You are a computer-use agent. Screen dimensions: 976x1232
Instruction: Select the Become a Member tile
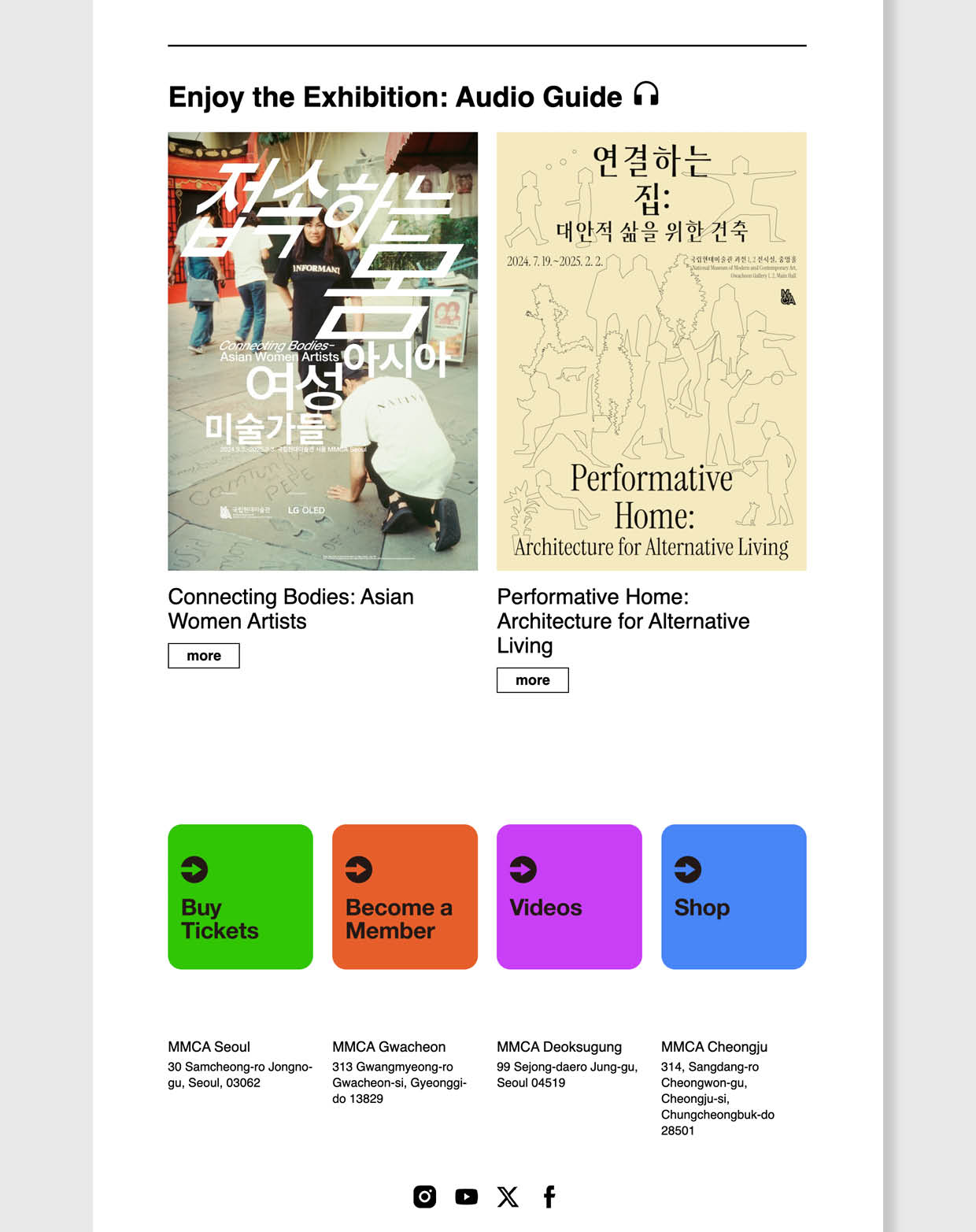(x=405, y=897)
